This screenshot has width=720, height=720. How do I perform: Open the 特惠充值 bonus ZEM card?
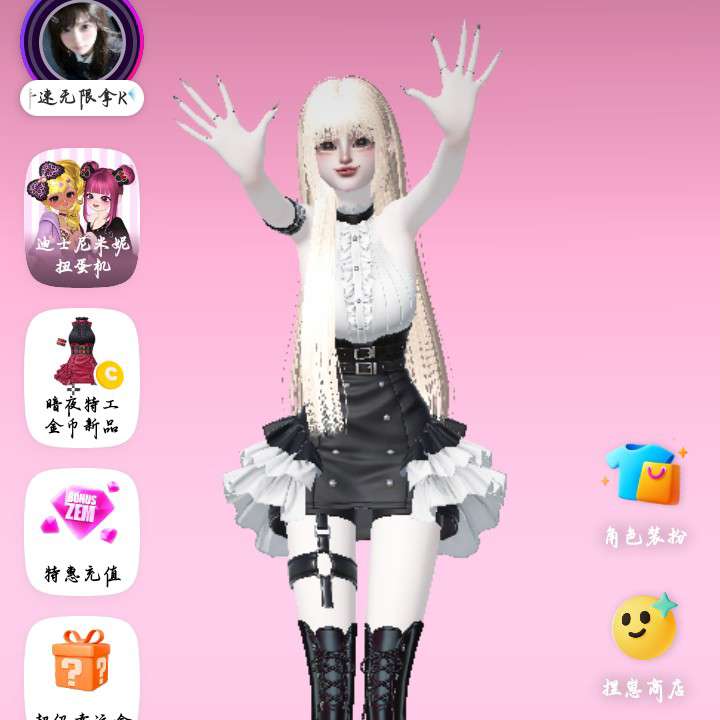pyautogui.click(x=82, y=532)
